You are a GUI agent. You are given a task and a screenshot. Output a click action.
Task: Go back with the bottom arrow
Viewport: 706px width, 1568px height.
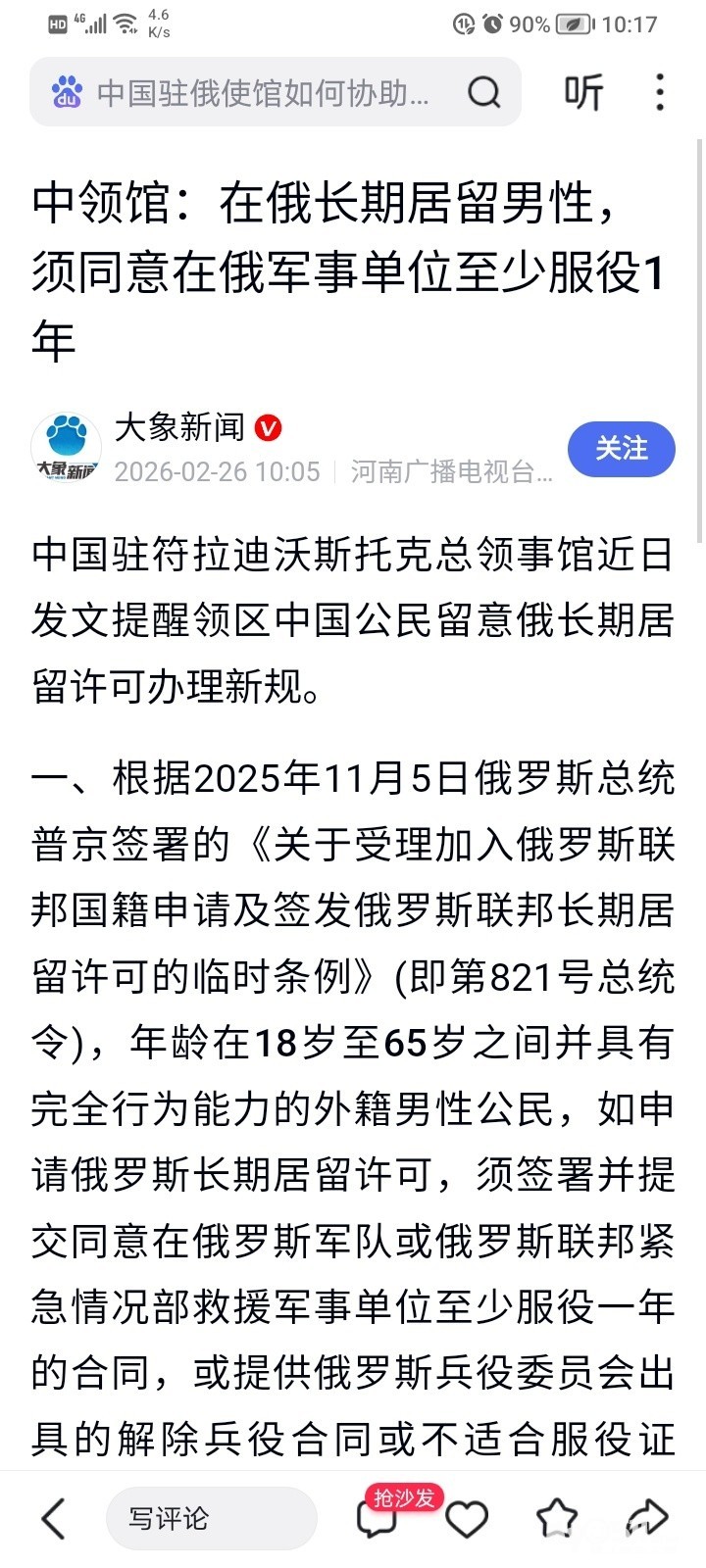tap(54, 1519)
